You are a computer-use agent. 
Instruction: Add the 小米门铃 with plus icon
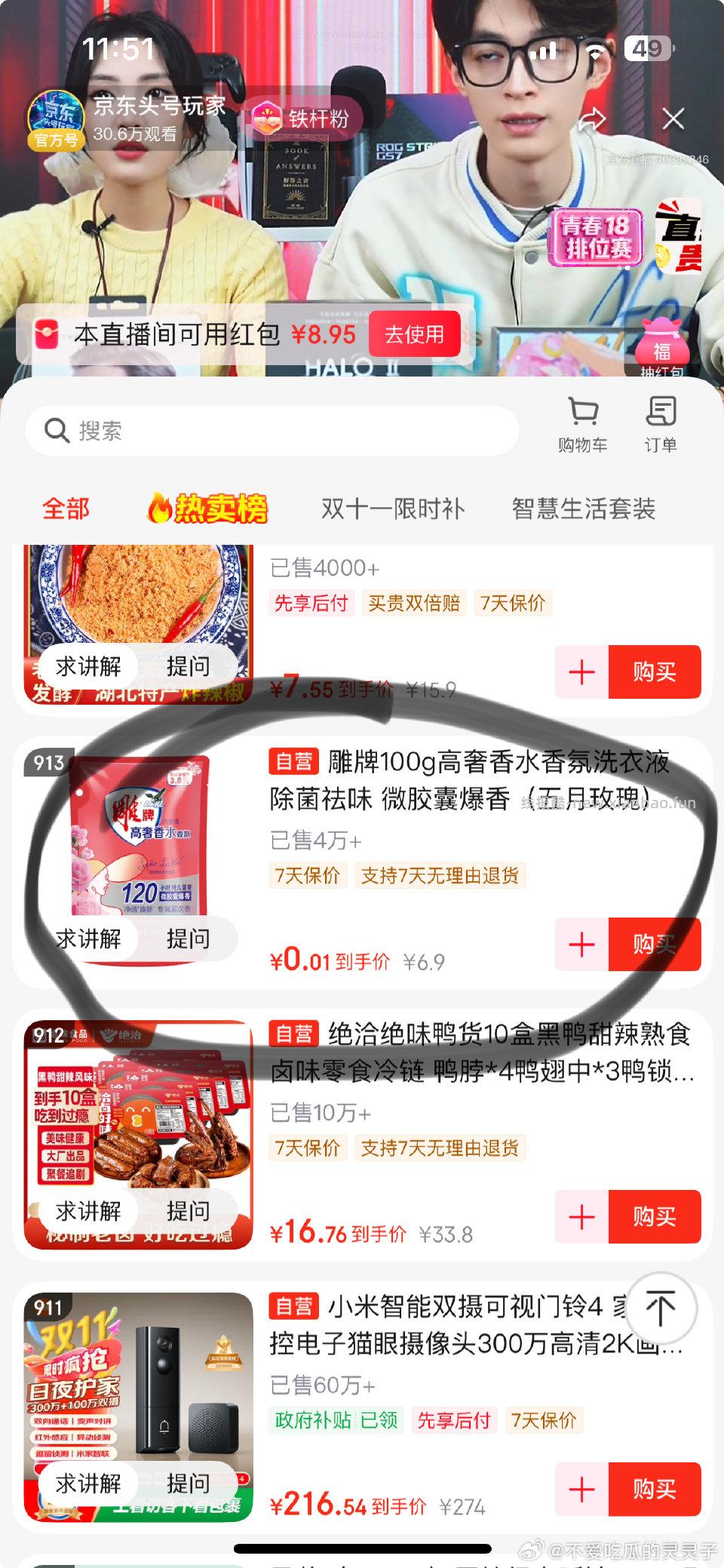(x=580, y=1490)
